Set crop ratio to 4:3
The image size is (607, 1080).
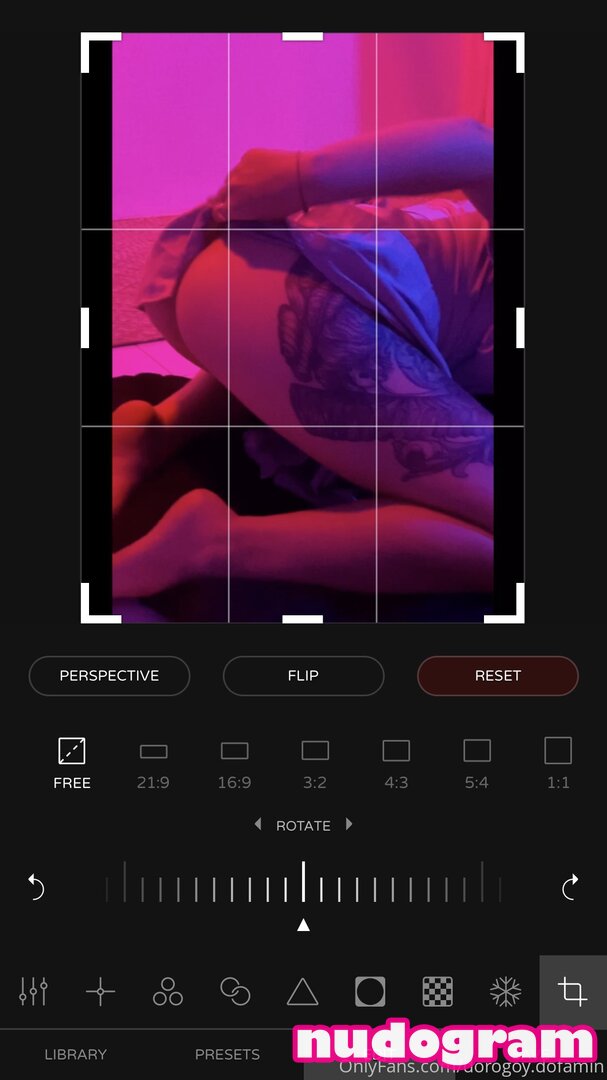pyautogui.click(x=396, y=763)
